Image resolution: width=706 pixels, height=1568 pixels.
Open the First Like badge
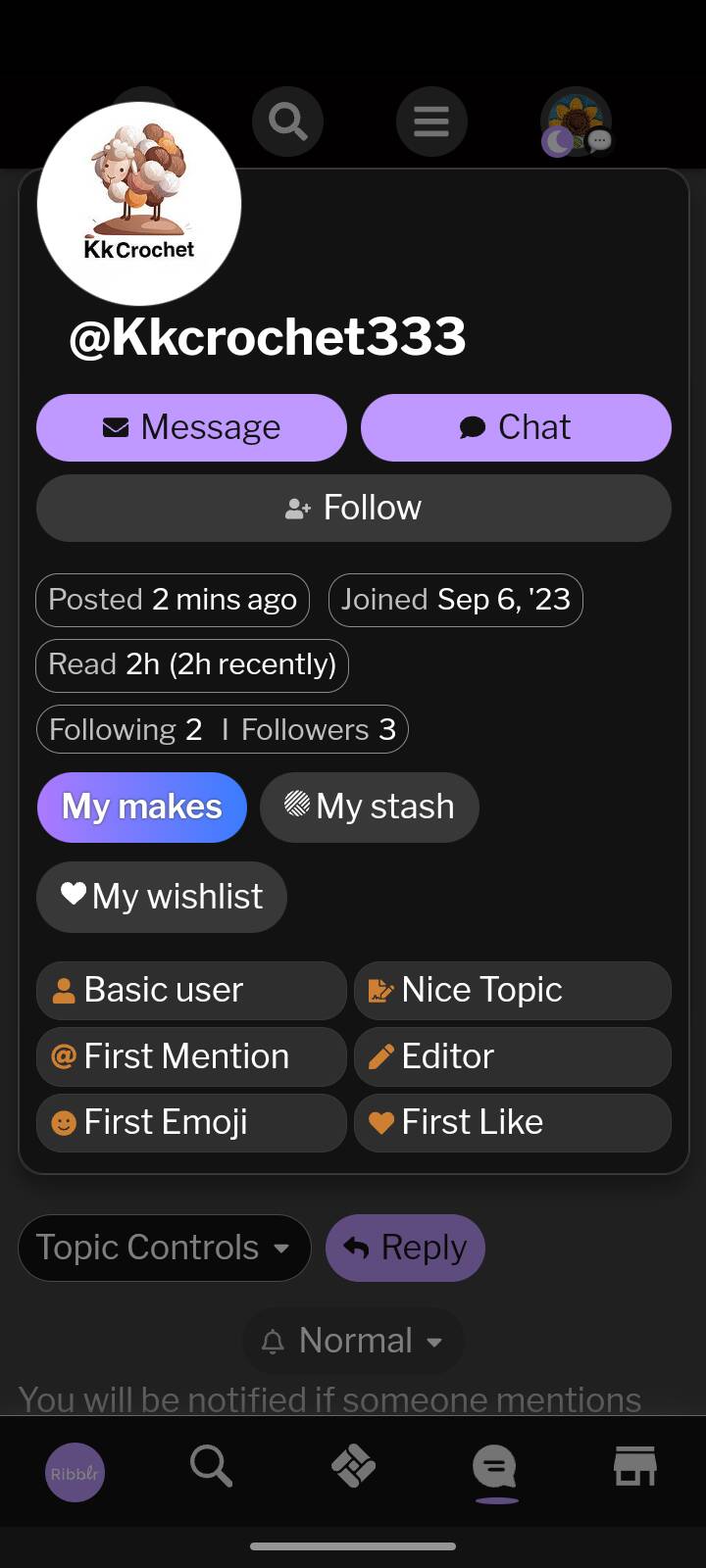coord(513,1122)
